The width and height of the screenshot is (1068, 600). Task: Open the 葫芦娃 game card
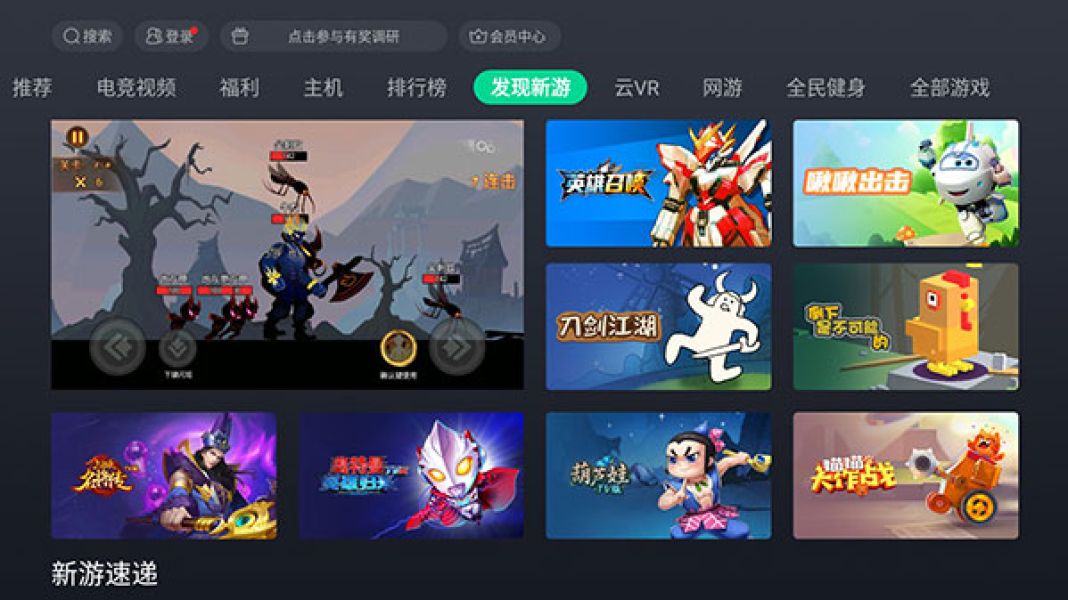[x=658, y=476]
